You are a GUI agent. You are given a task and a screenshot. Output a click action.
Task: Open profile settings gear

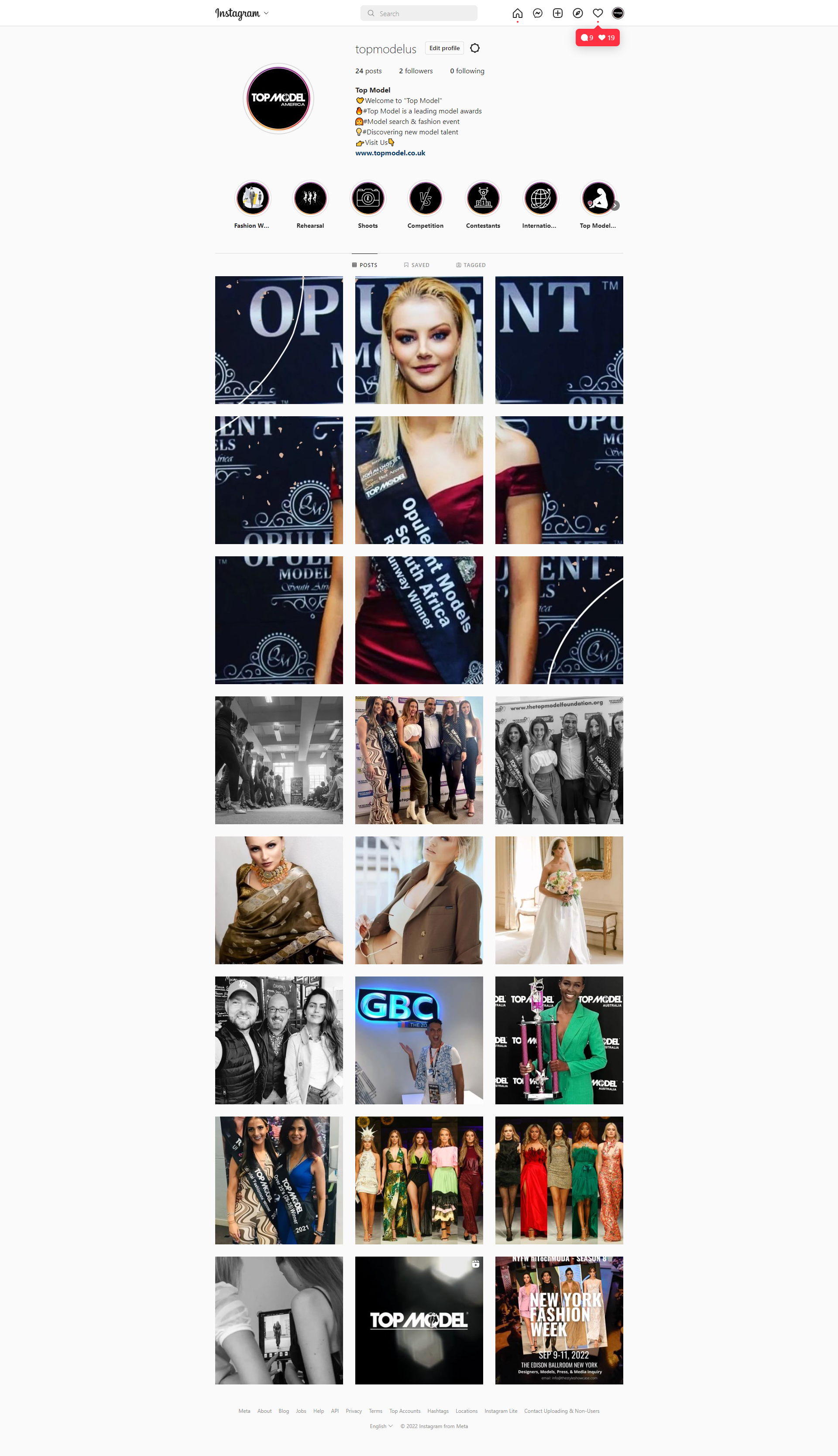coord(474,48)
